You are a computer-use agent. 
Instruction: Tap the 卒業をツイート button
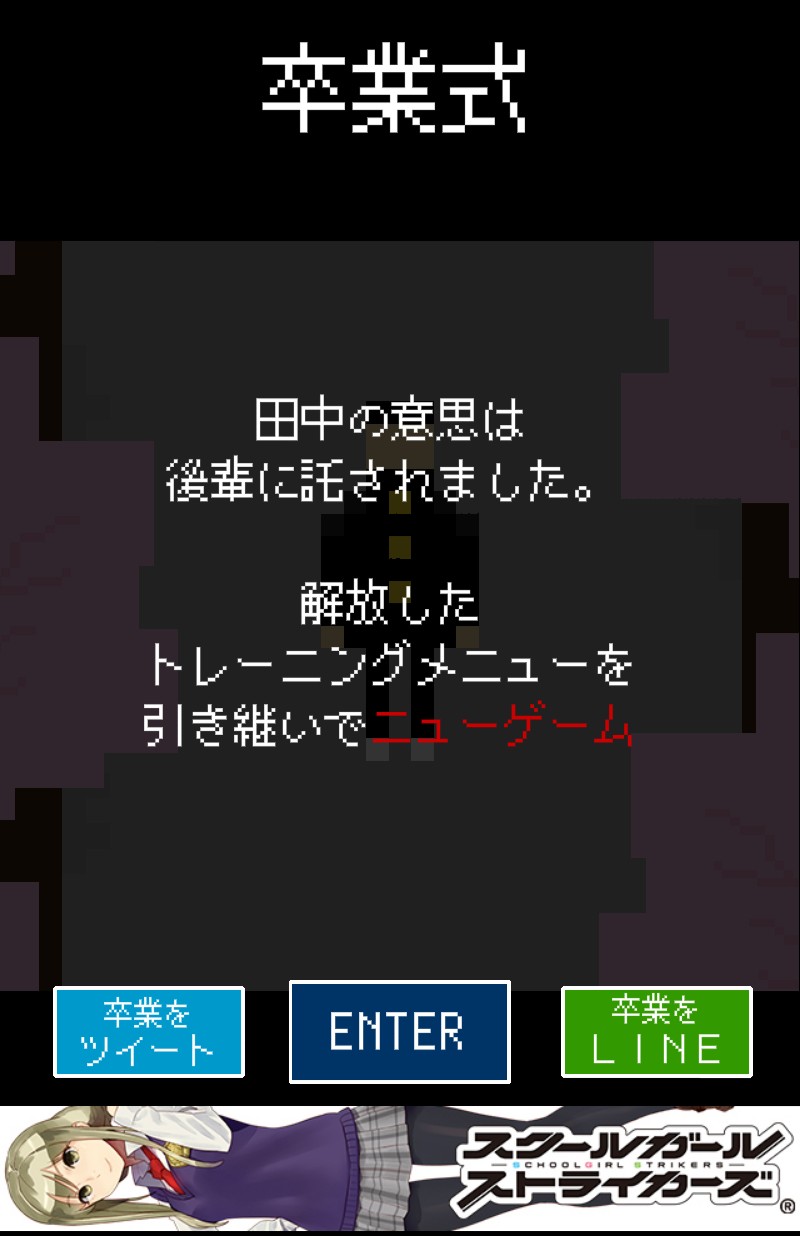pos(148,1032)
